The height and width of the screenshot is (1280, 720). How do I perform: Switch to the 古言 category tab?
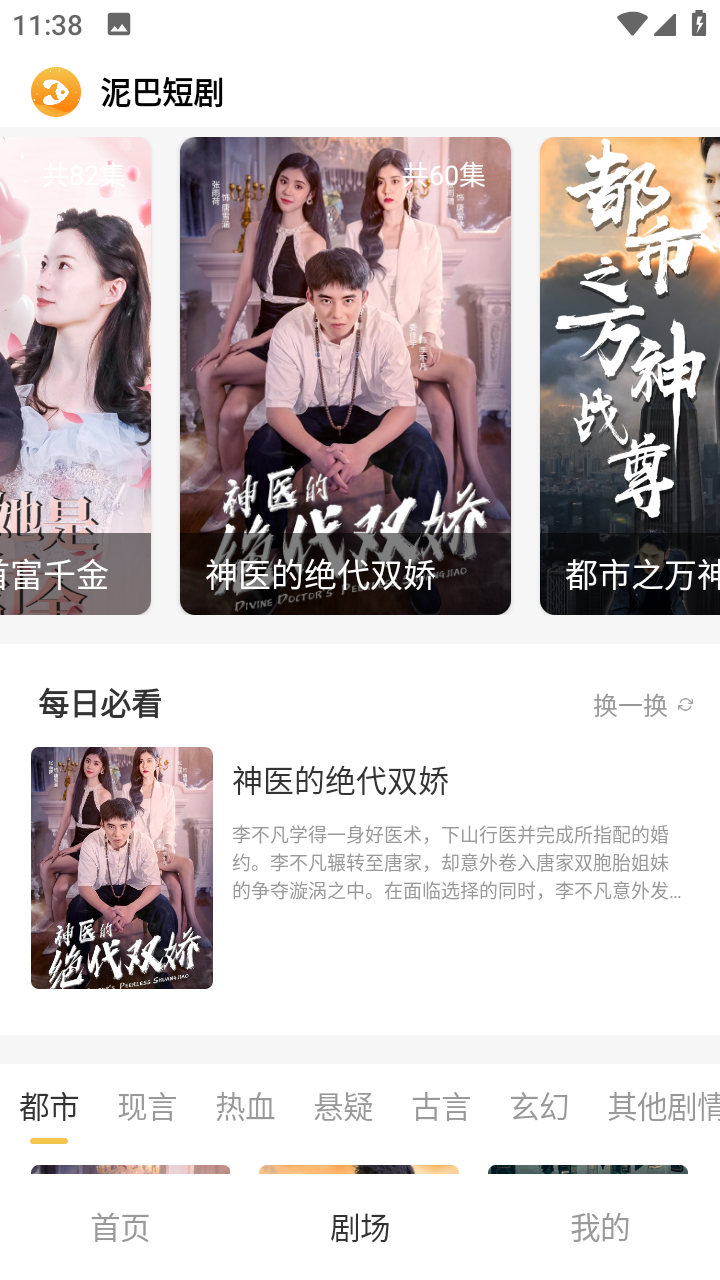(x=441, y=1107)
